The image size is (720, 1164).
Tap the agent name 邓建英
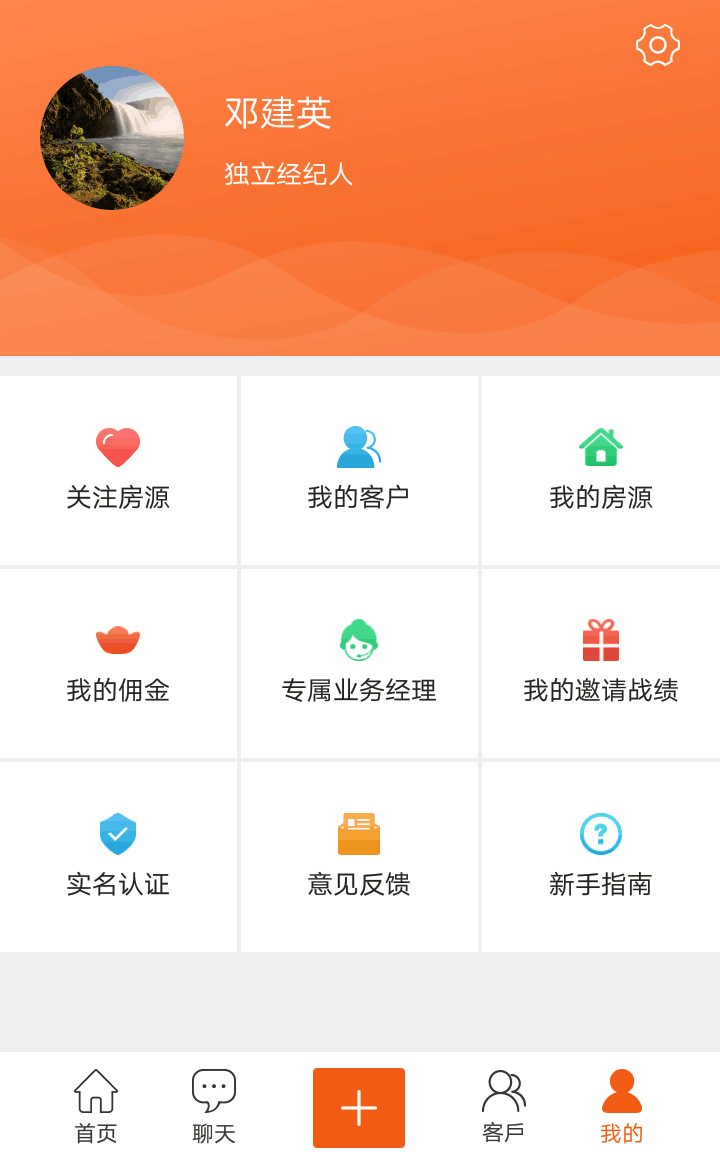[279, 115]
